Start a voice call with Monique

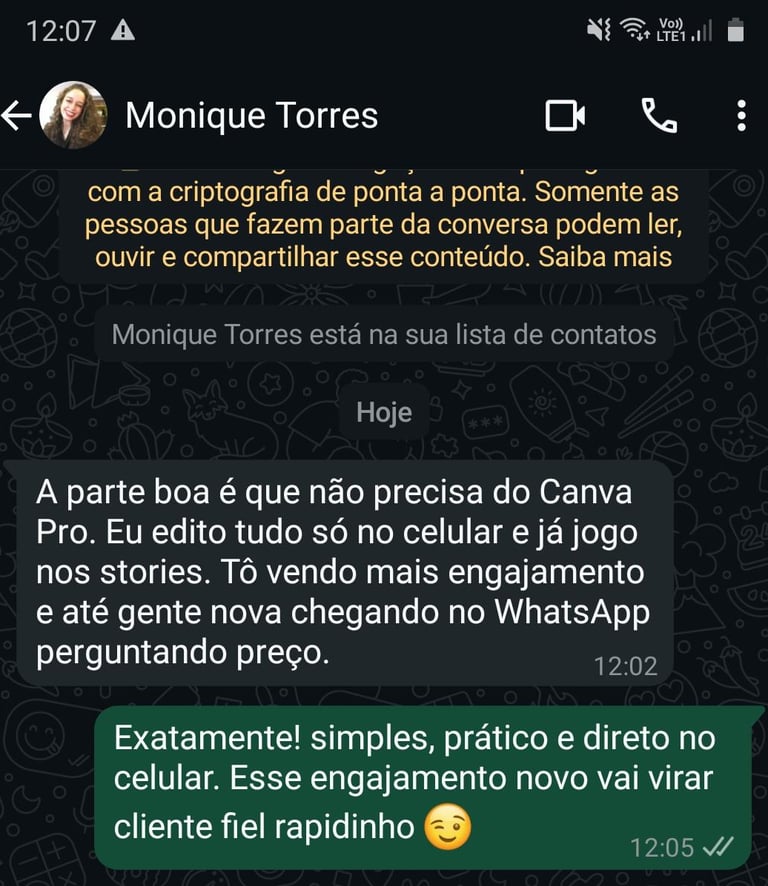coord(659,116)
